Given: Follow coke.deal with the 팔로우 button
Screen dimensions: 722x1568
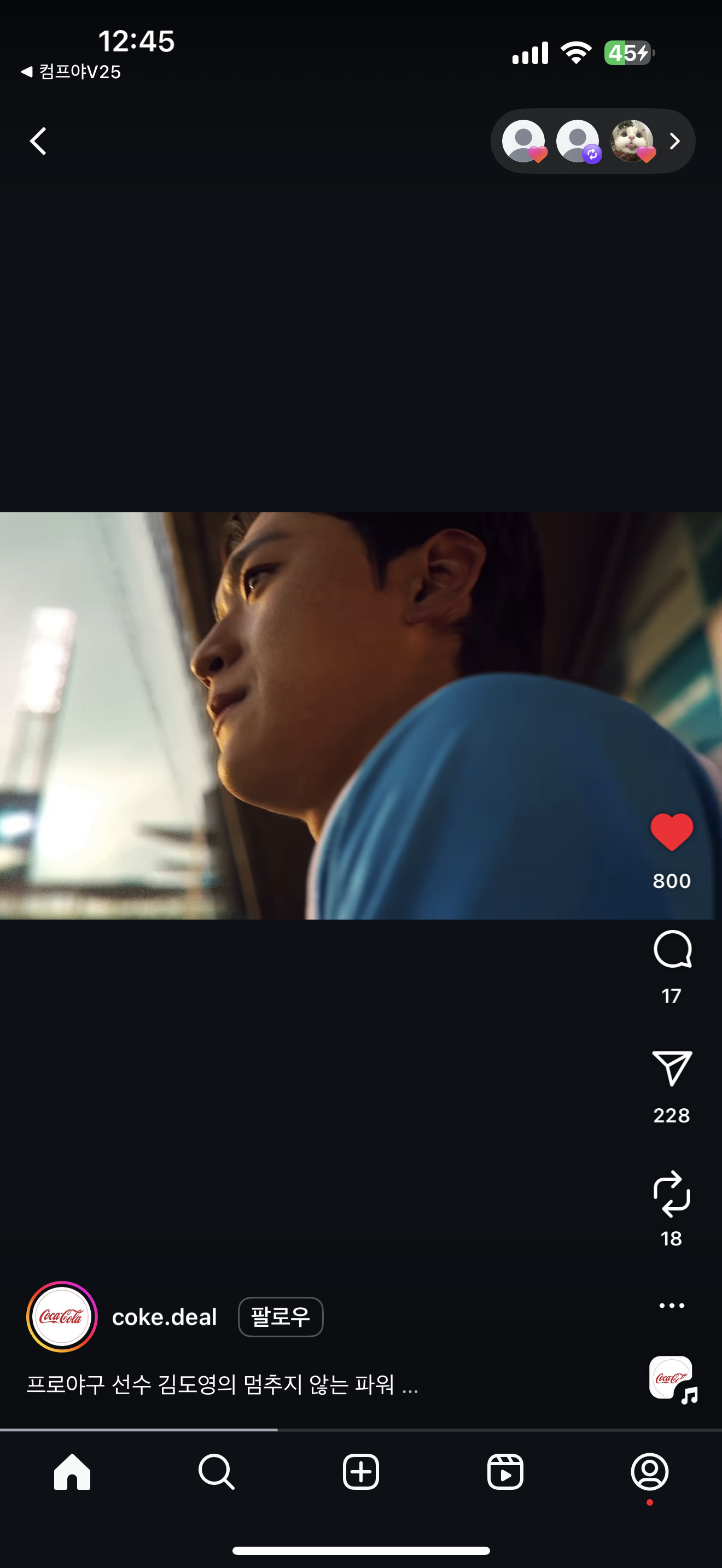Looking at the screenshot, I should click(280, 1317).
